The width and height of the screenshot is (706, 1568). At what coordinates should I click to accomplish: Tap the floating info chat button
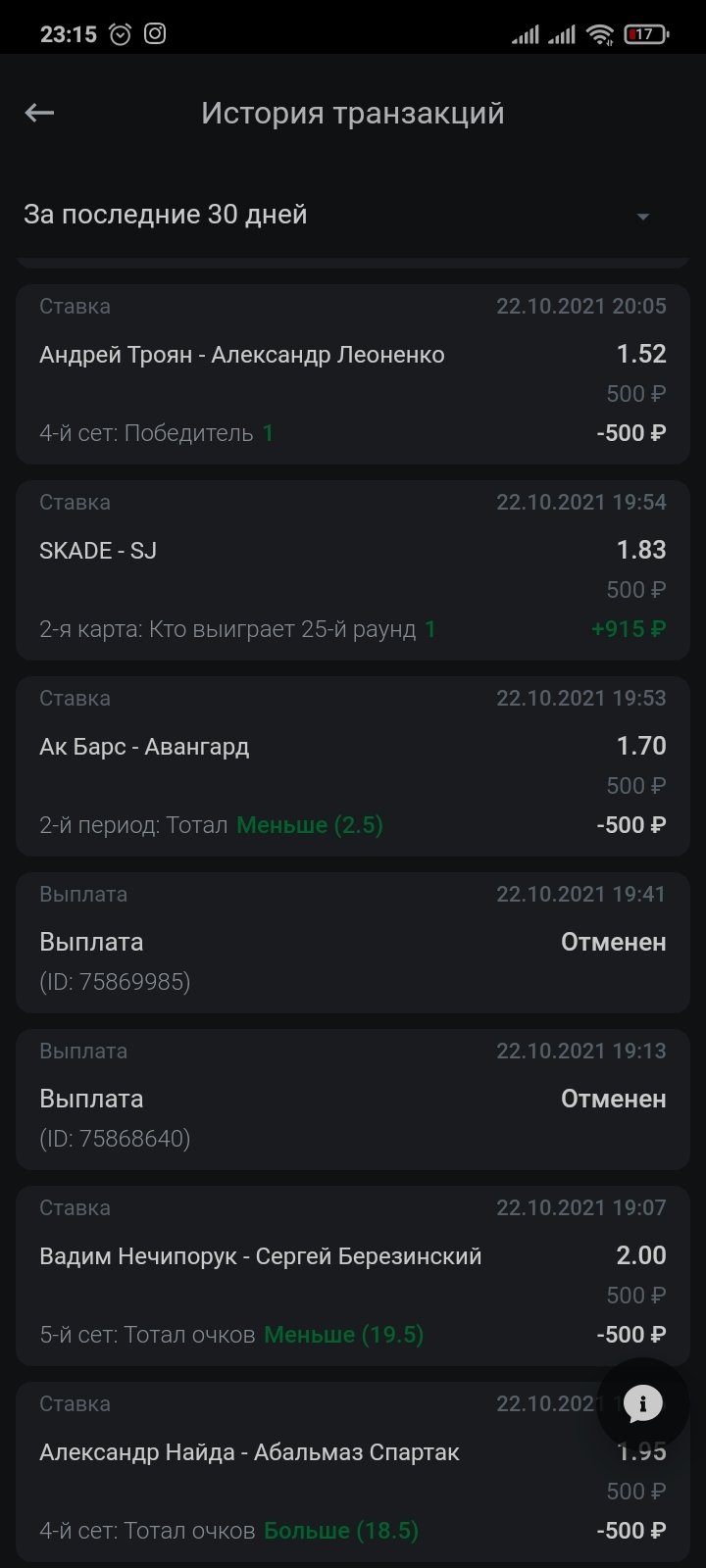(643, 1404)
